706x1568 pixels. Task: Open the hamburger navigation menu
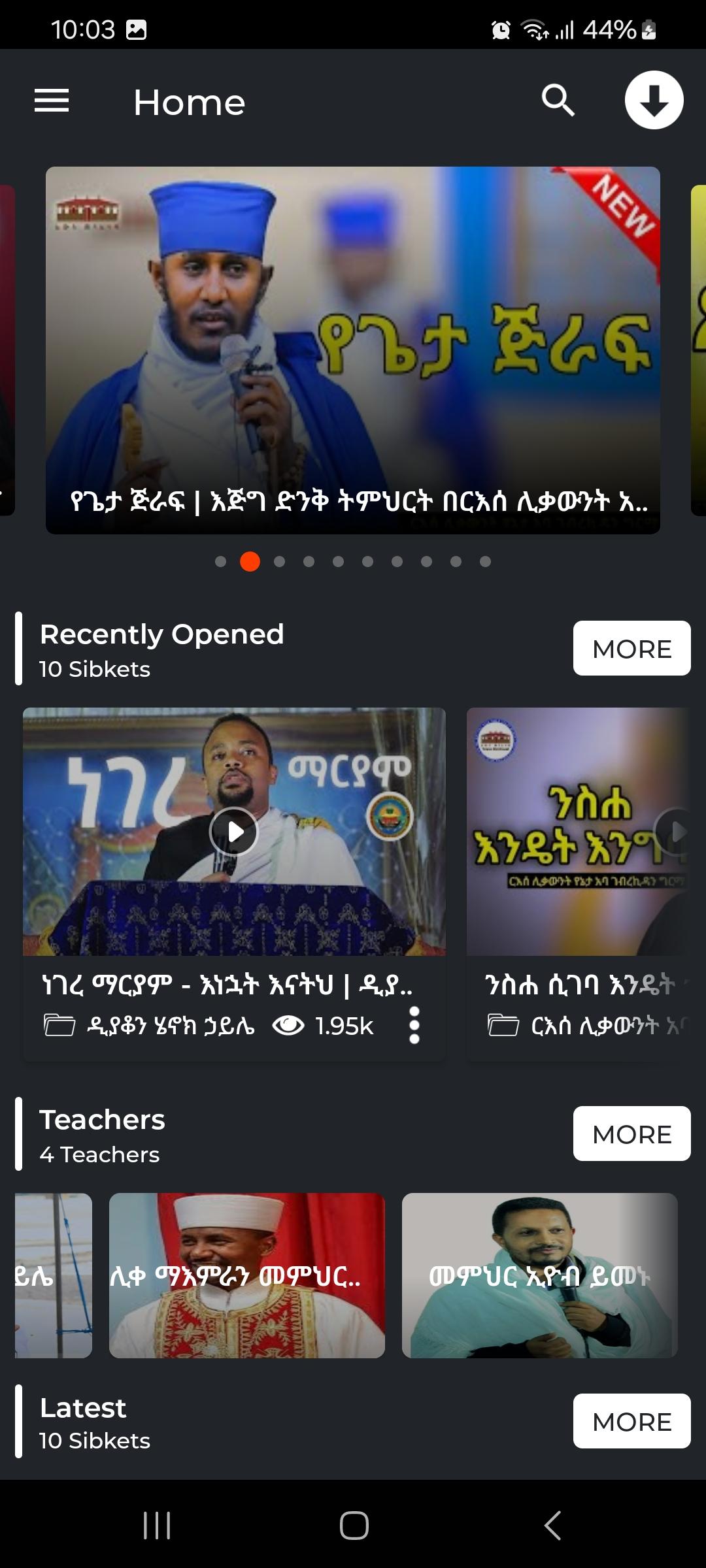pos(52,101)
